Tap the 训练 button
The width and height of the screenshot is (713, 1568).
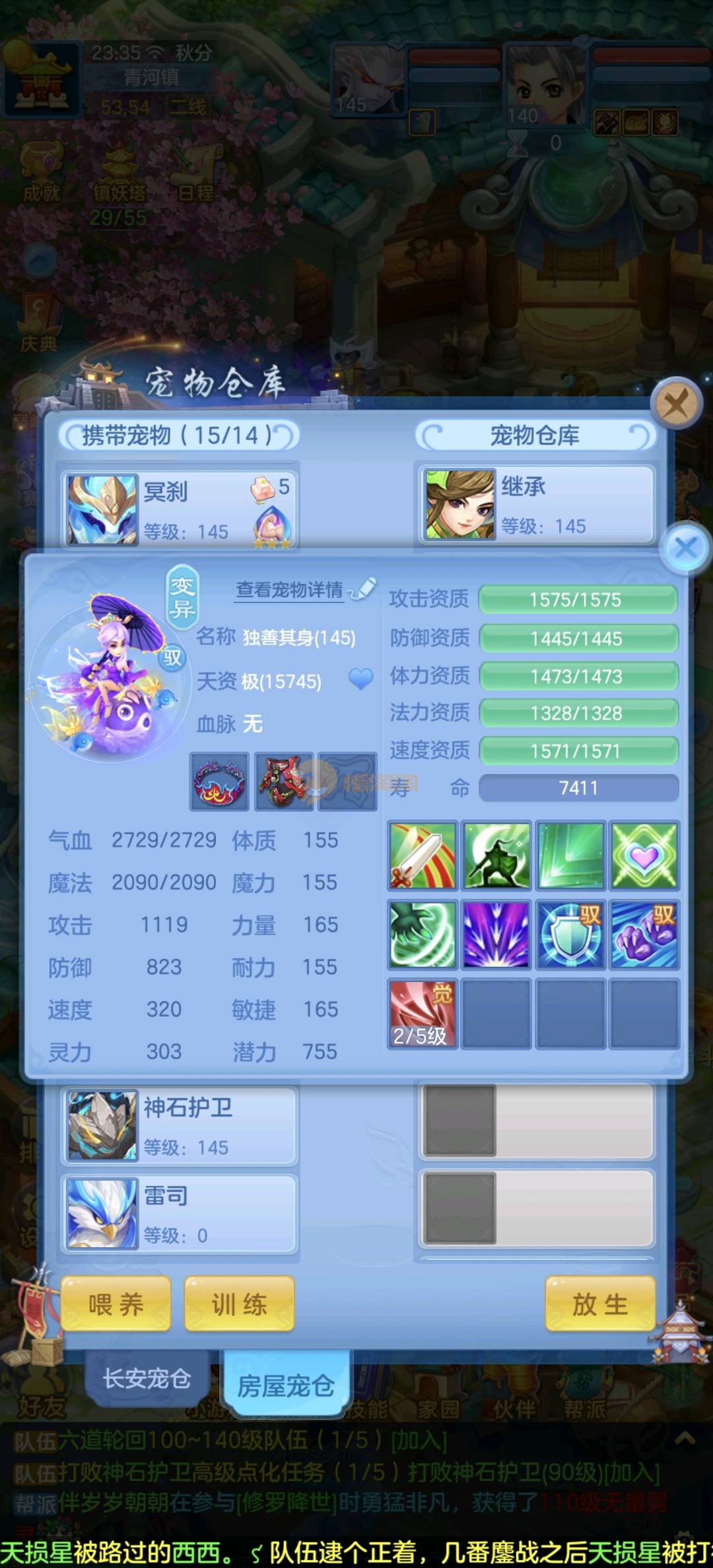coord(239,1305)
